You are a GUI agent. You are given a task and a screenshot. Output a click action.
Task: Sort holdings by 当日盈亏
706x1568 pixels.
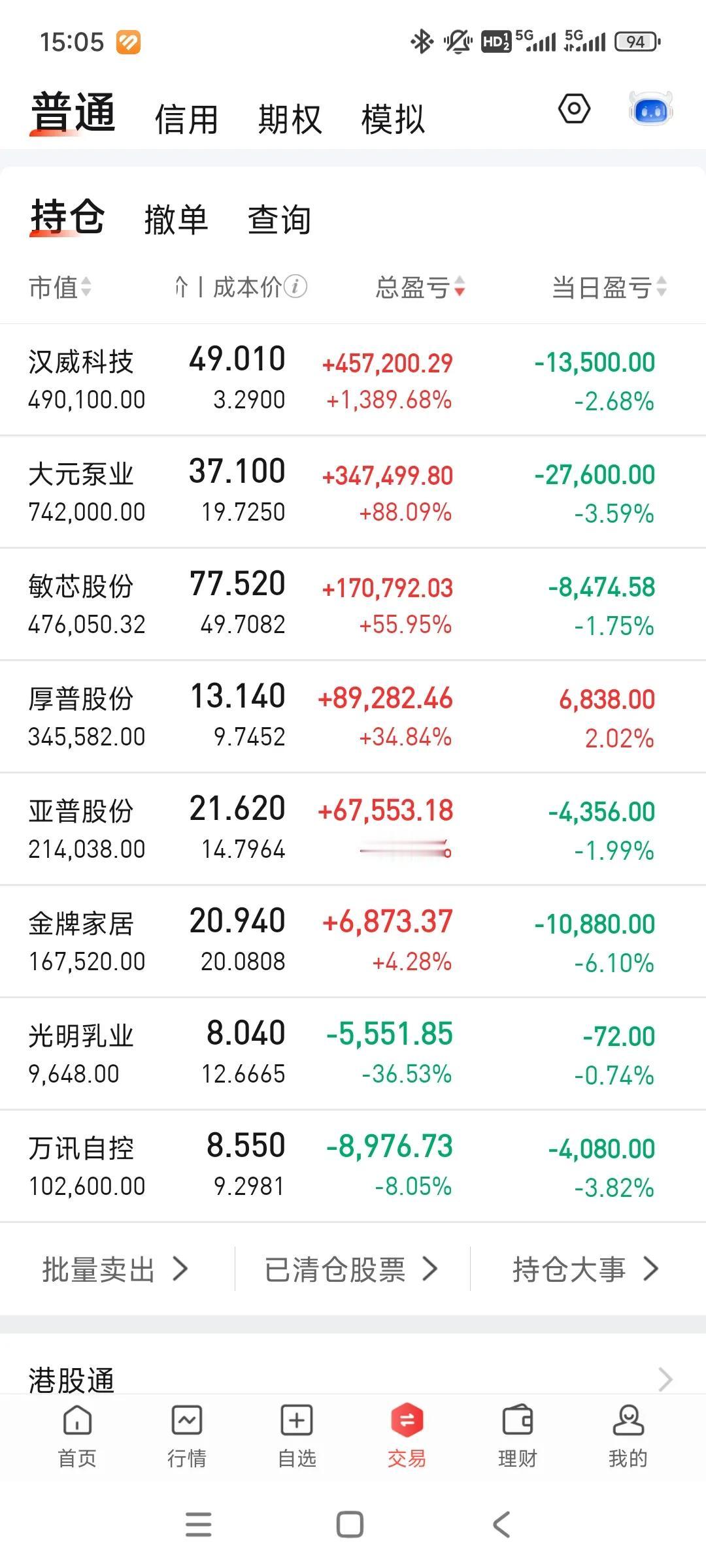tap(605, 284)
